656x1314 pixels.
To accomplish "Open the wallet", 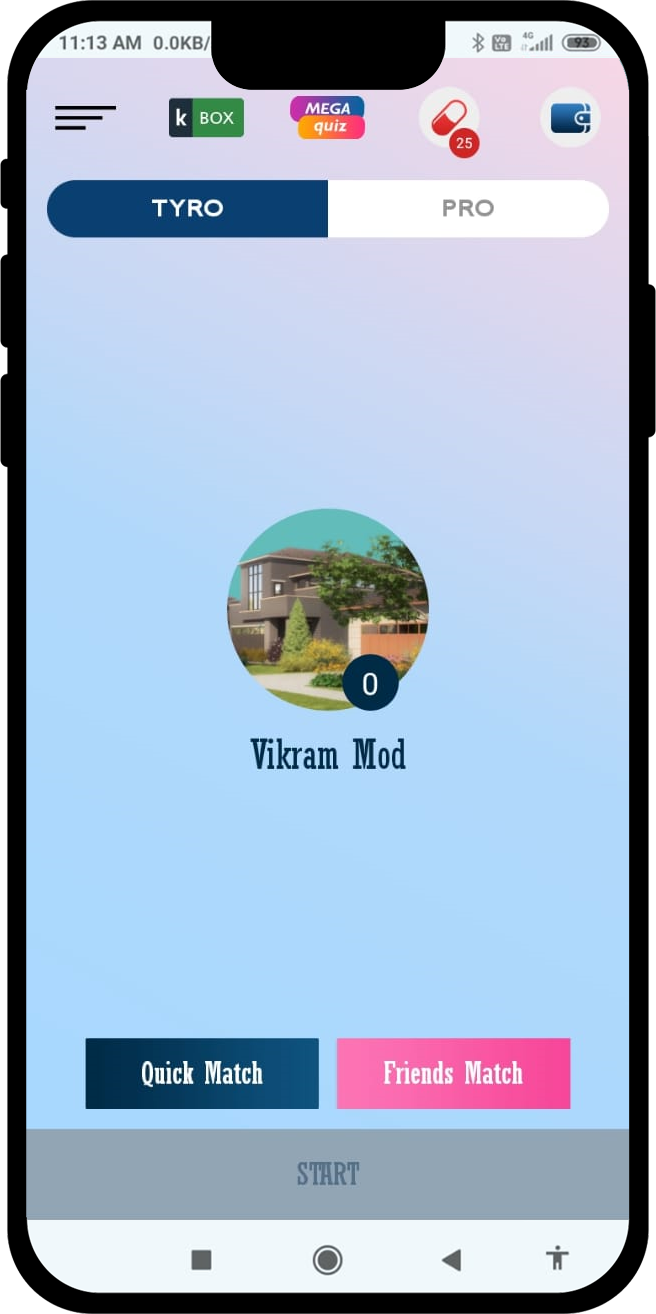I will tap(570, 118).
